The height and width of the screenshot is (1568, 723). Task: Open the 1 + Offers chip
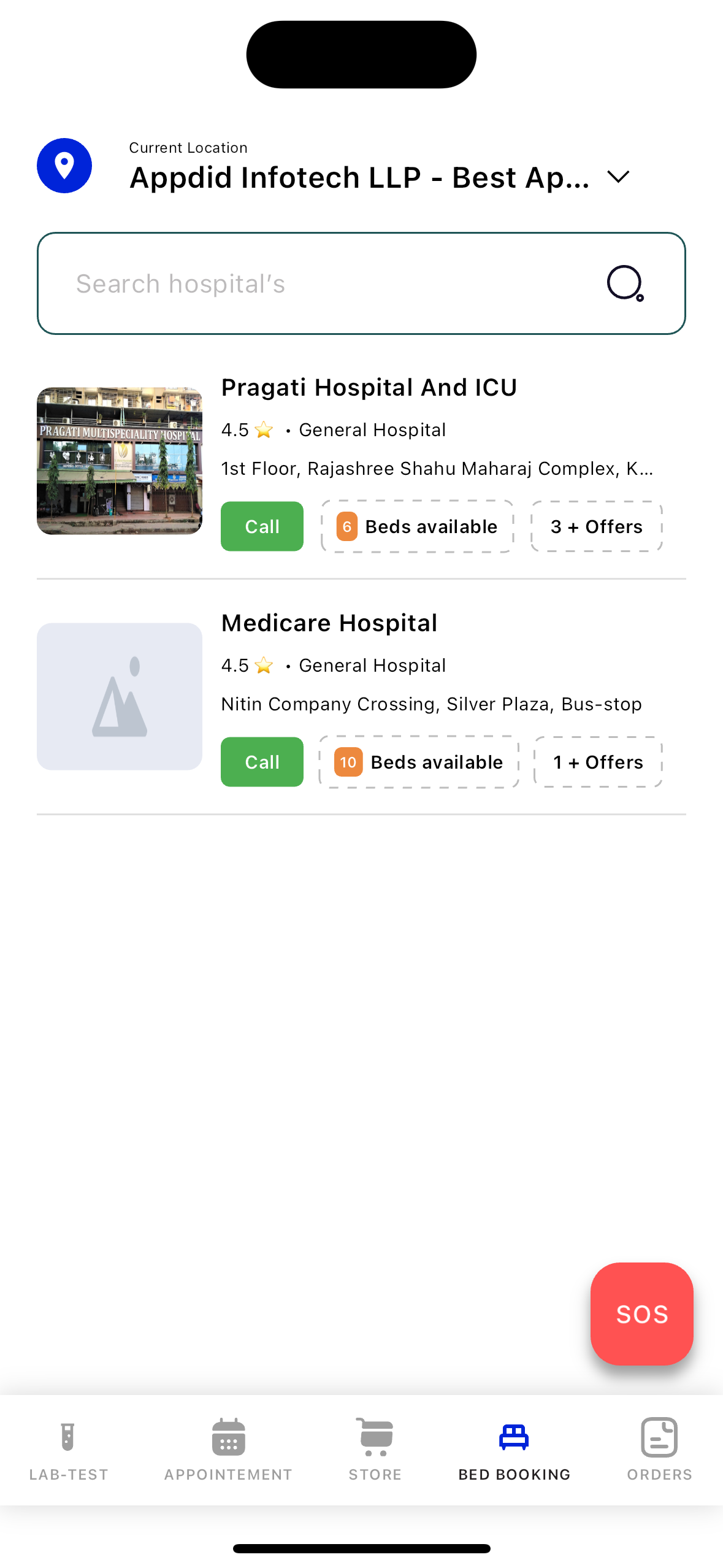coord(598,762)
